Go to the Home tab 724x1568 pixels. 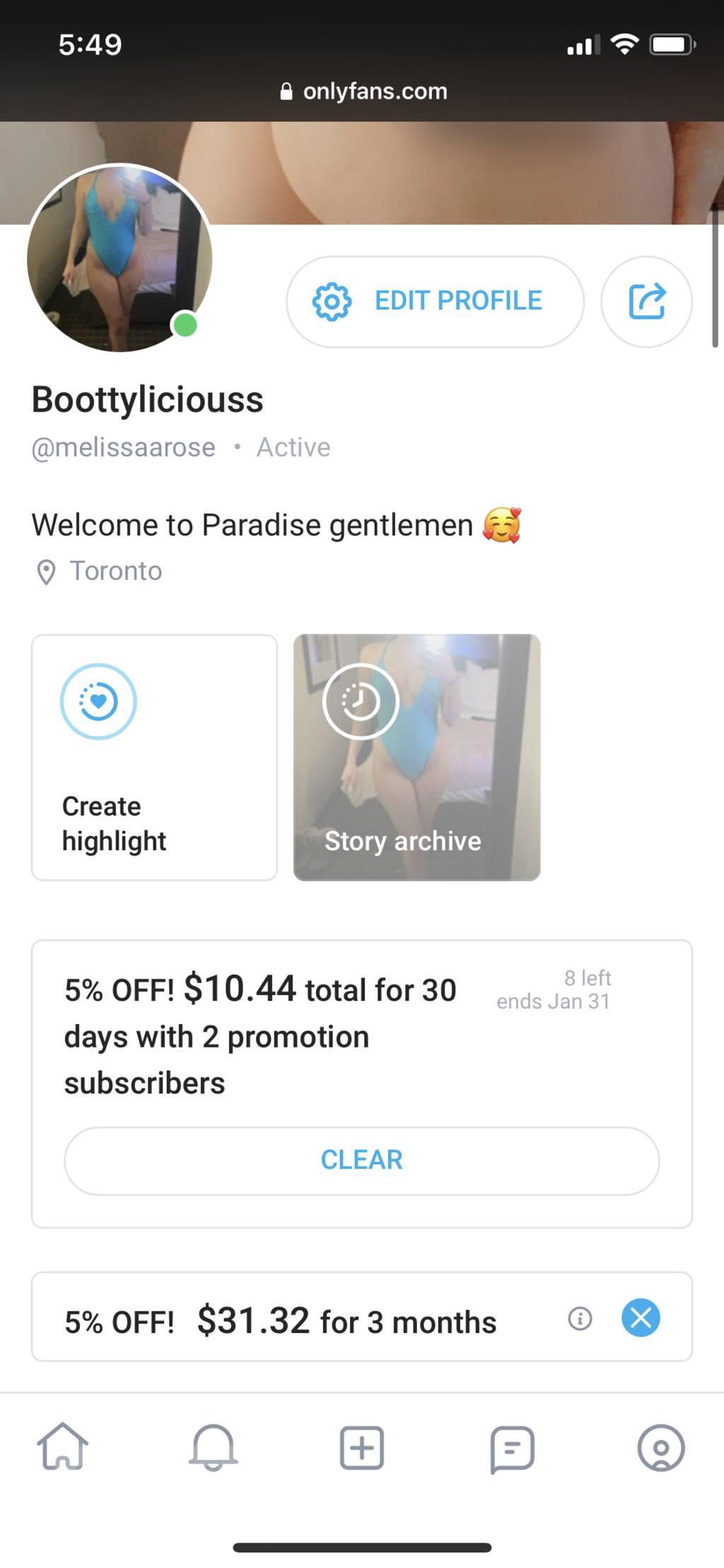coord(62,1446)
